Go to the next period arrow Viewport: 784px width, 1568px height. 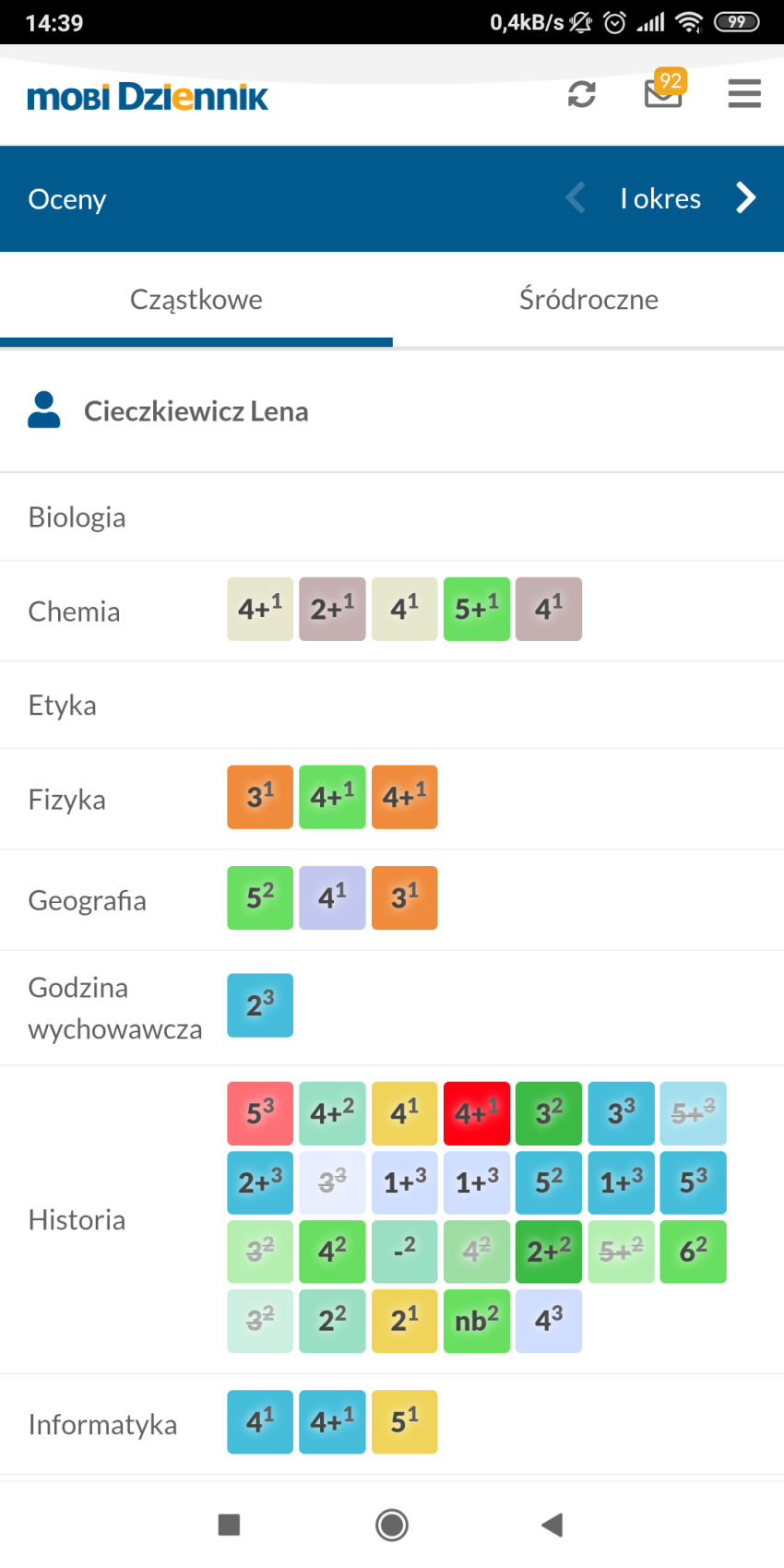coord(745,197)
